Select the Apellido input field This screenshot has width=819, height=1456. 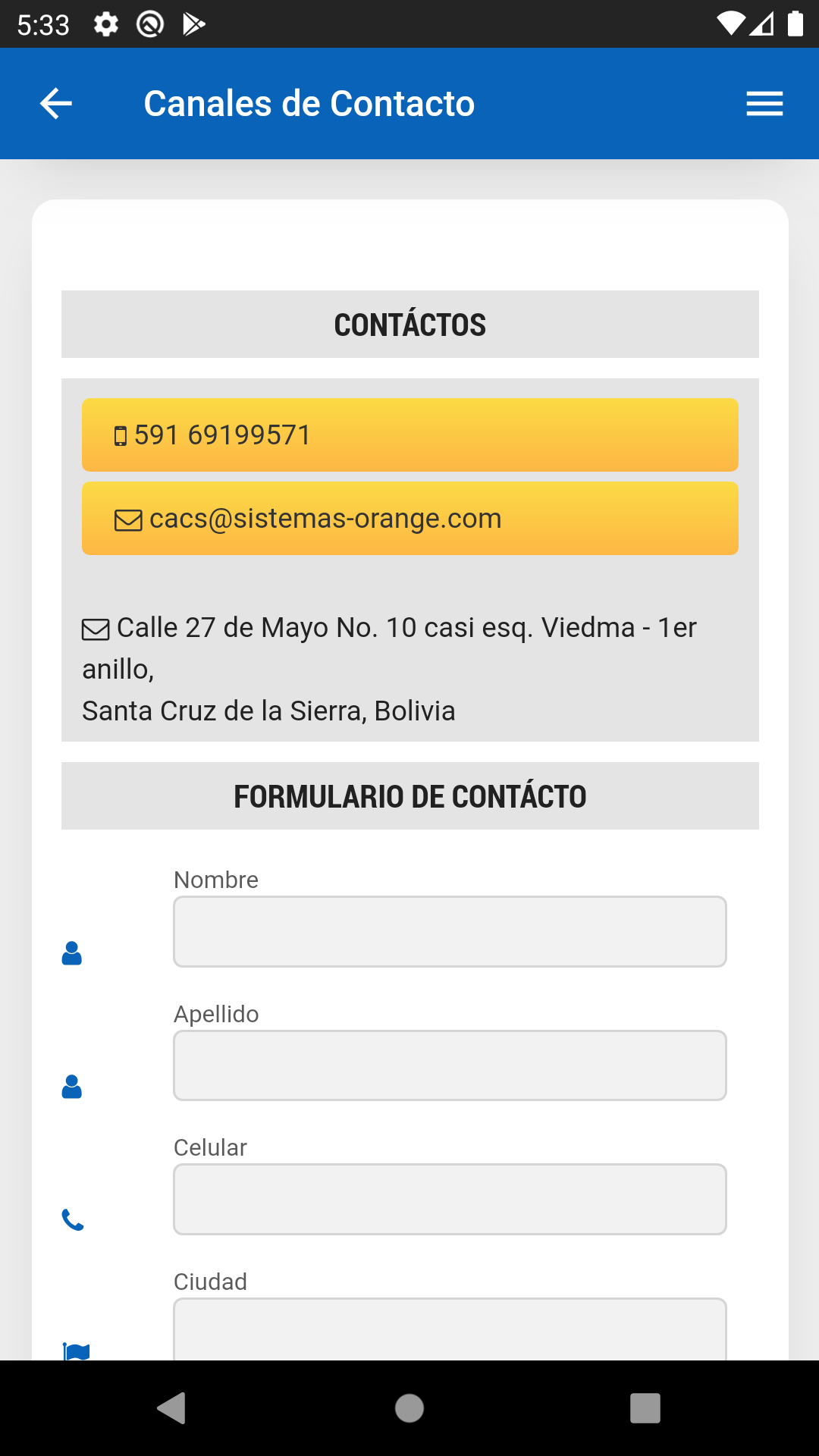(x=450, y=1065)
